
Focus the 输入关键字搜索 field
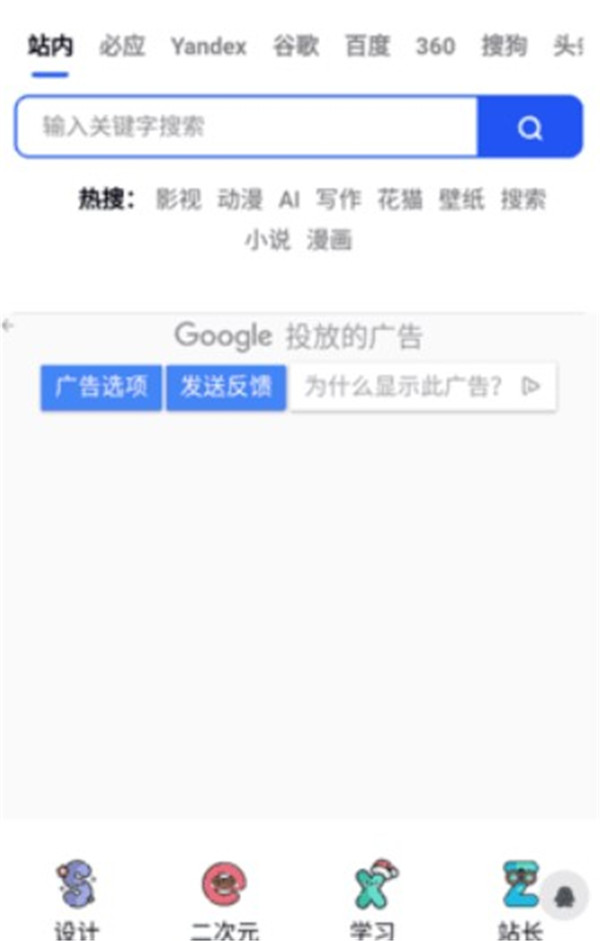247,127
